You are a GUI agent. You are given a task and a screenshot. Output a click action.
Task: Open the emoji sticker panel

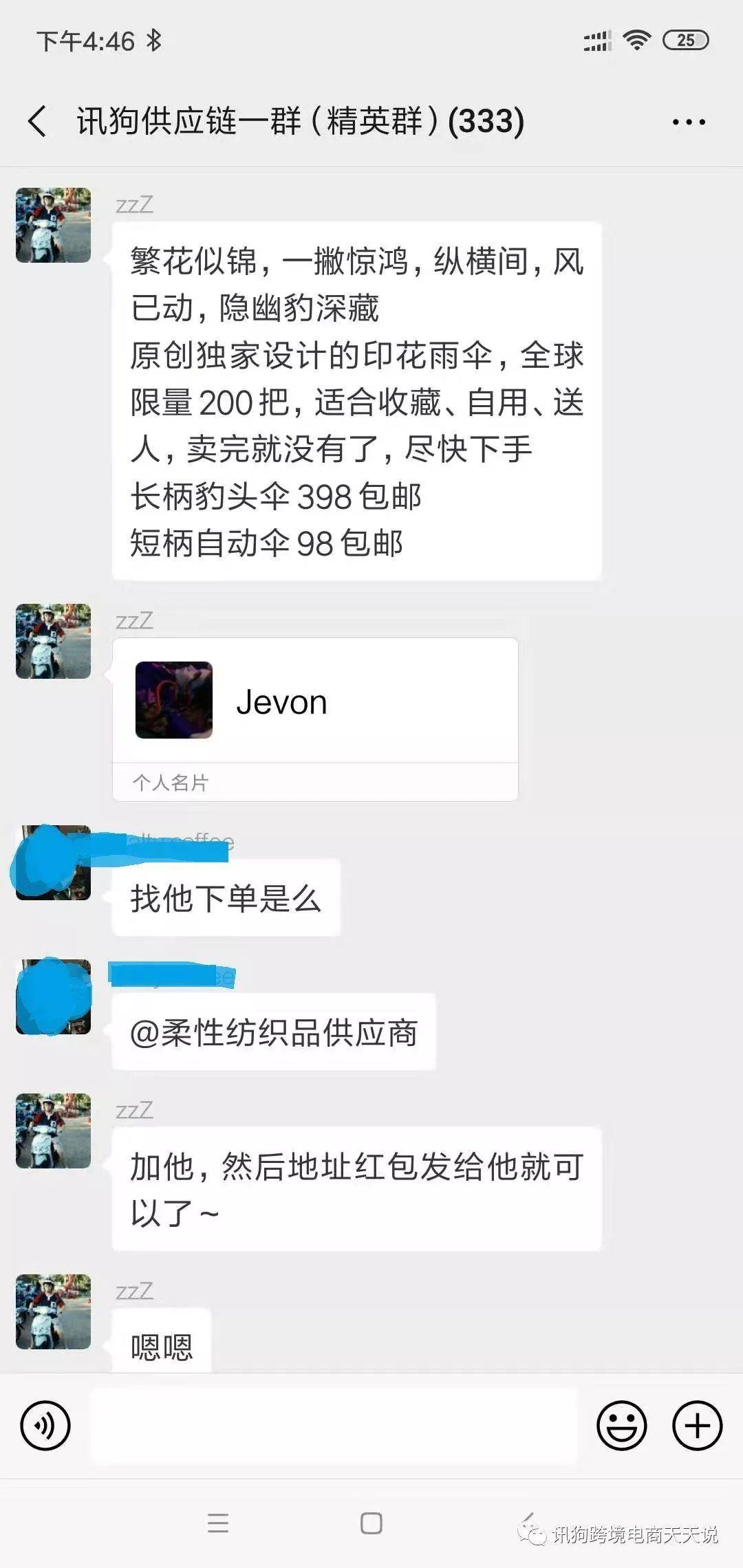tap(621, 1426)
